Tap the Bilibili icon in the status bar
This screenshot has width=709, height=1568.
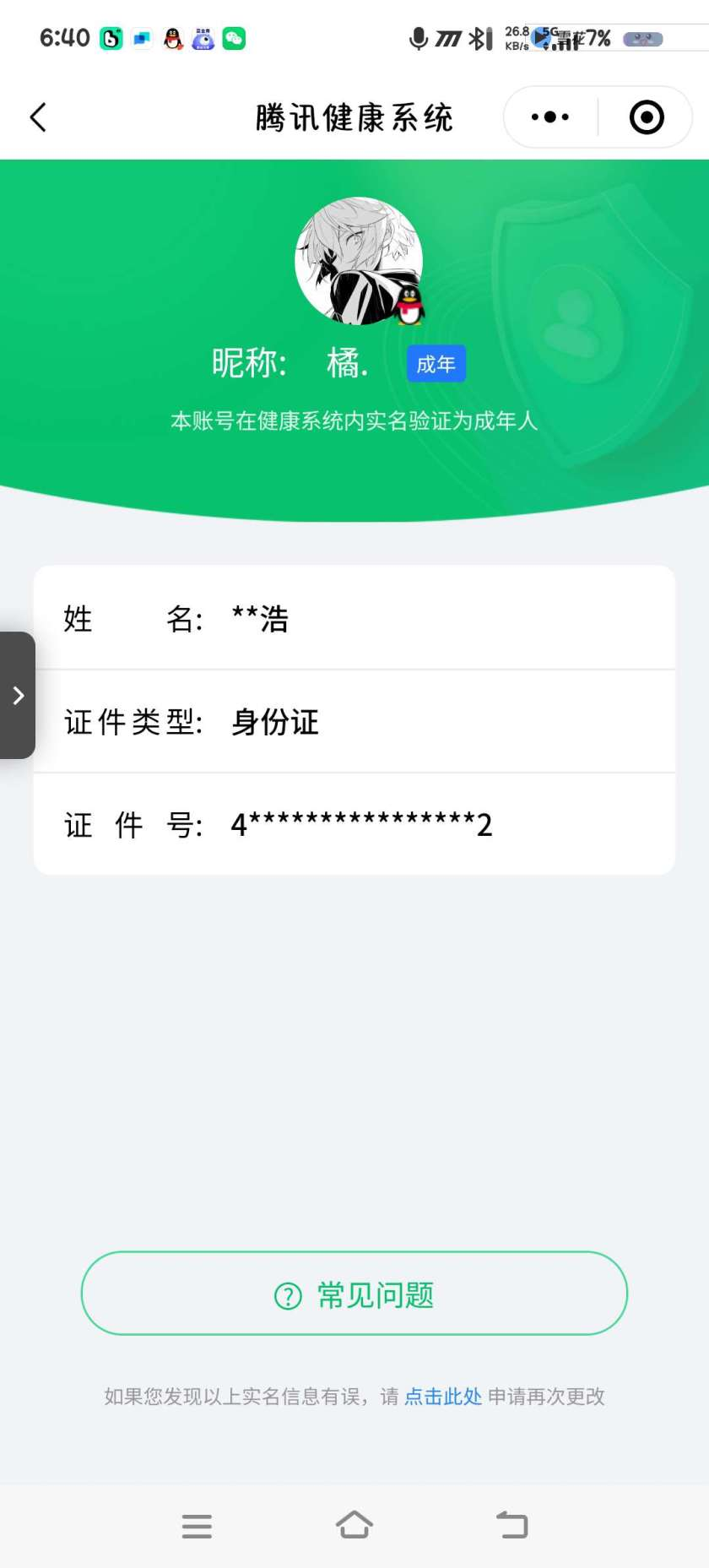click(x=109, y=38)
